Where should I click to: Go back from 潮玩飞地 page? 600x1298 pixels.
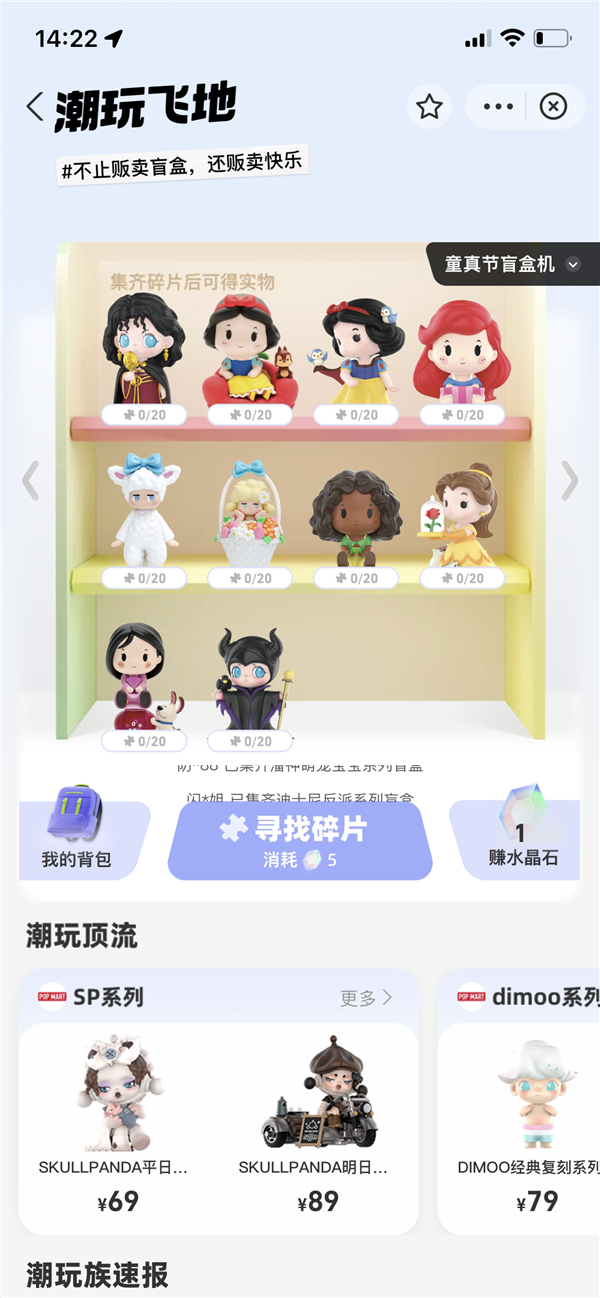pyautogui.click(x=36, y=106)
